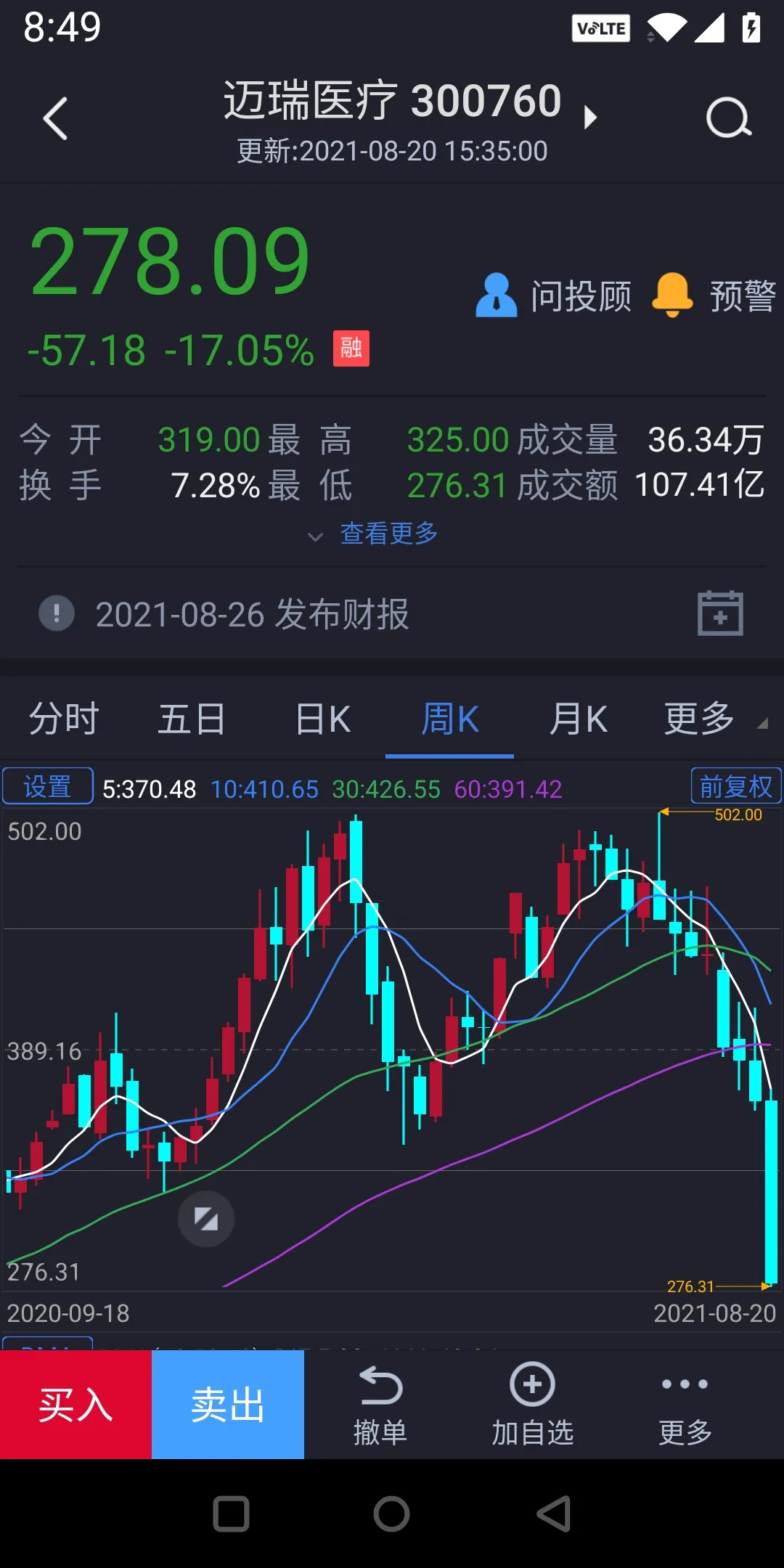The height and width of the screenshot is (1568, 784).
Task: Switch to 分时 chart tab
Action: click(x=64, y=719)
